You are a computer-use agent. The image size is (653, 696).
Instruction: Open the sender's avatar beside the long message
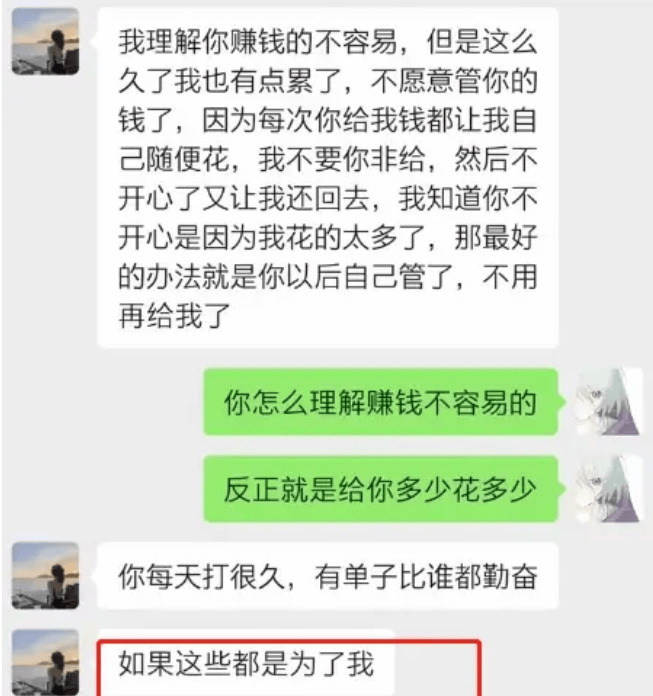click(45, 41)
